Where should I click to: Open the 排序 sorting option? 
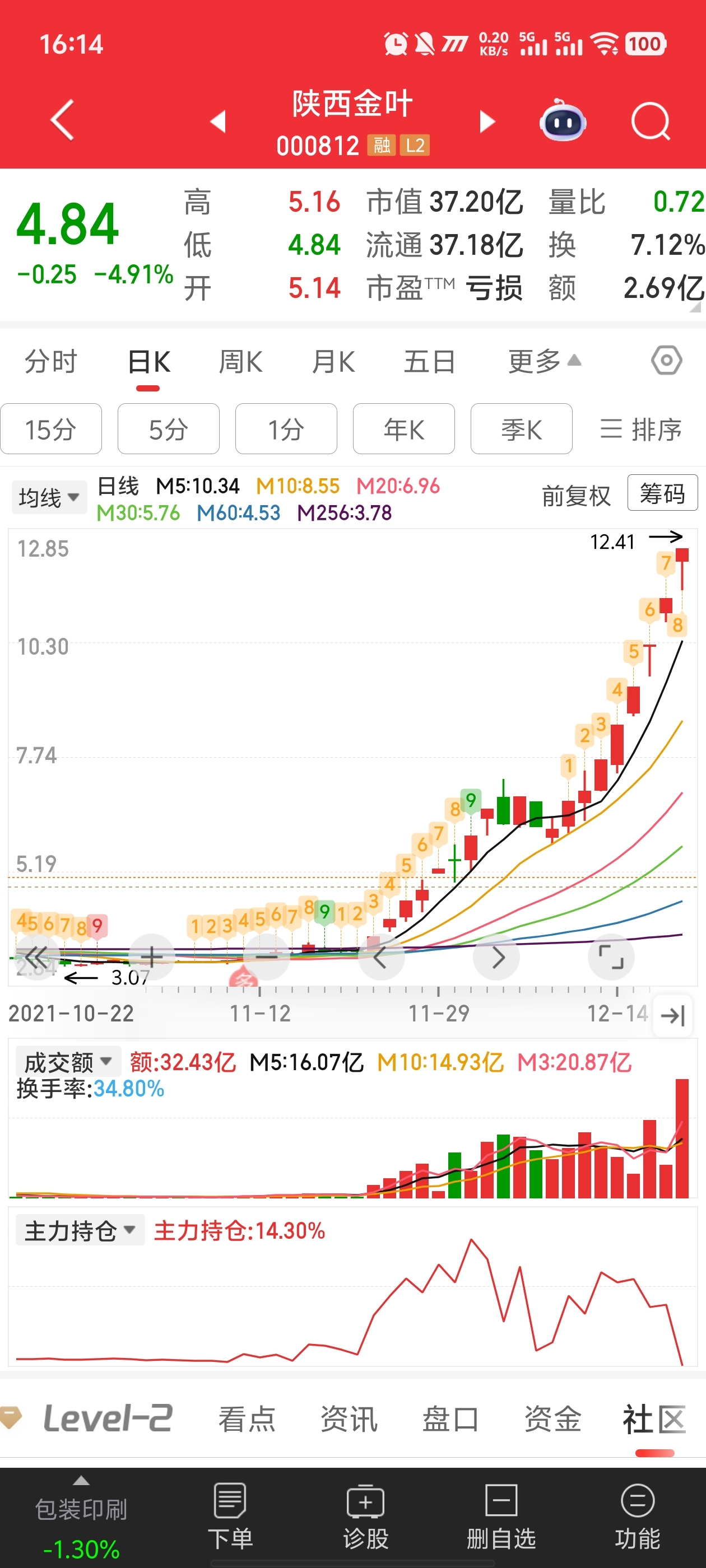click(641, 429)
